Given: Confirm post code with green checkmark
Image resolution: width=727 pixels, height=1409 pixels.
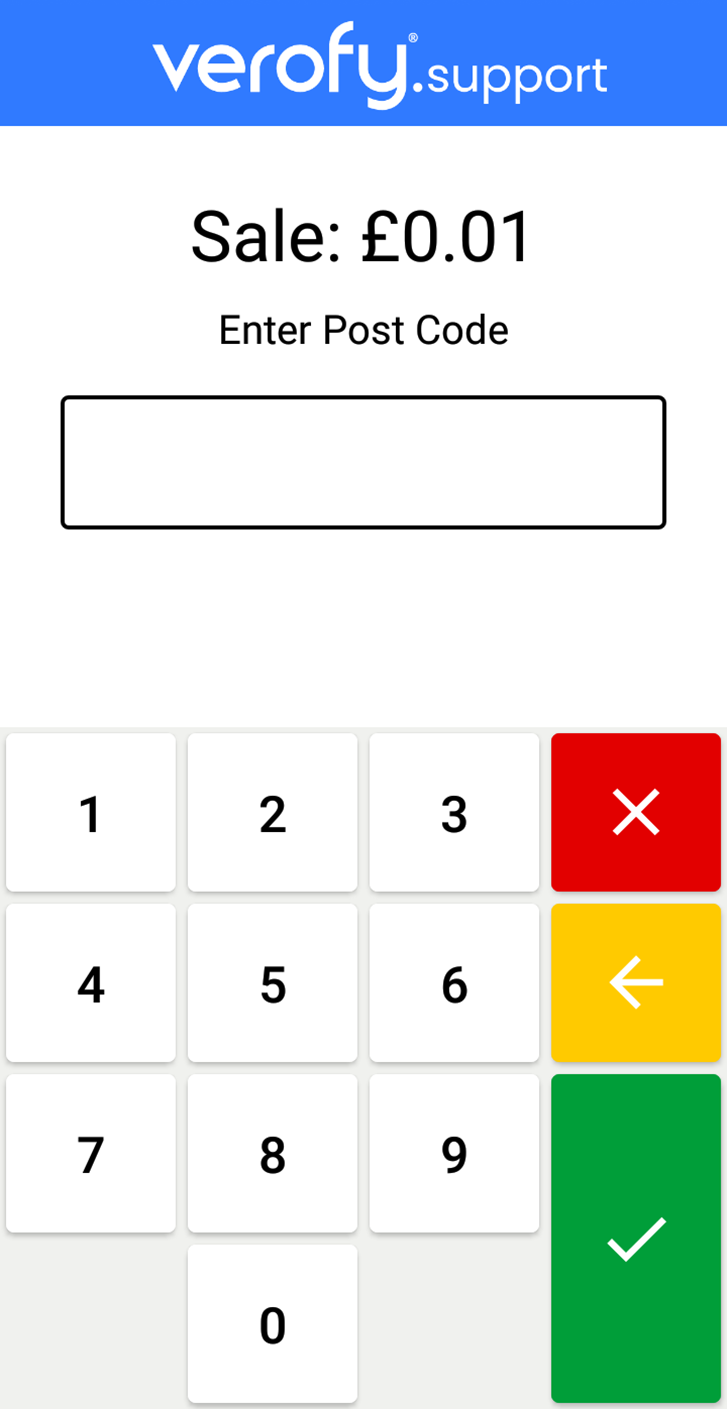Looking at the screenshot, I should point(636,1238).
